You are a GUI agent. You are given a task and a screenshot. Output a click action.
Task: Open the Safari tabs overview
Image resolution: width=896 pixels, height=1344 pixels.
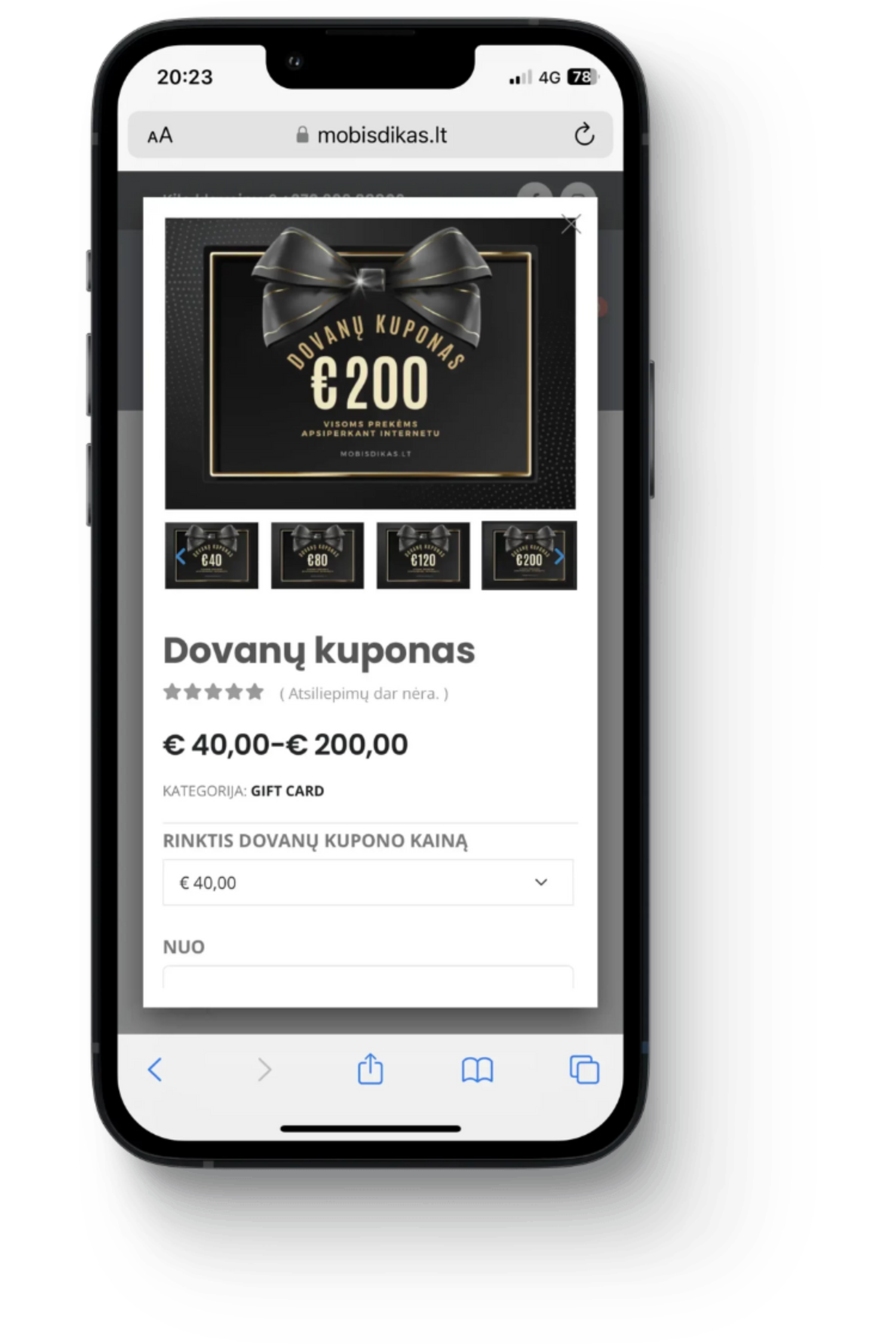pyautogui.click(x=584, y=1069)
